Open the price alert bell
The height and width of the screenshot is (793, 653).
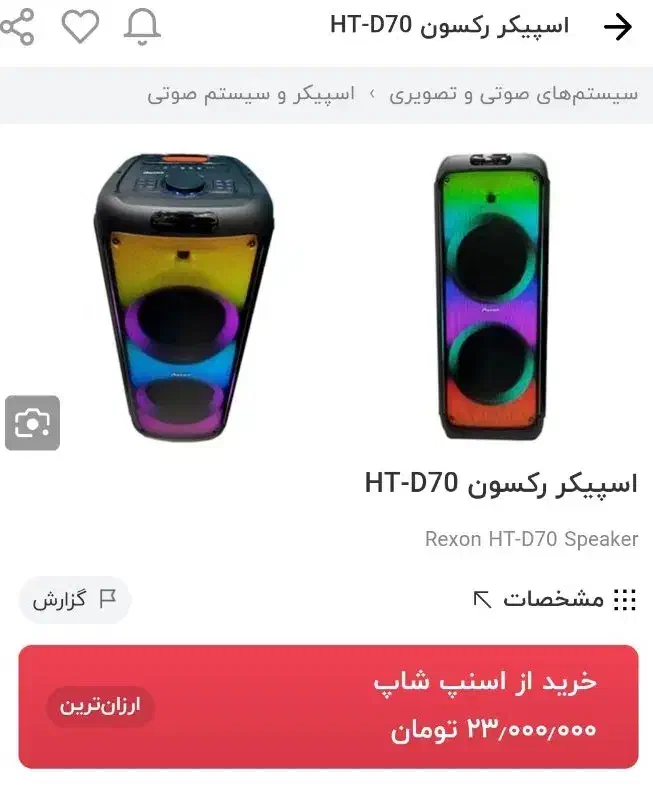pyautogui.click(x=142, y=27)
